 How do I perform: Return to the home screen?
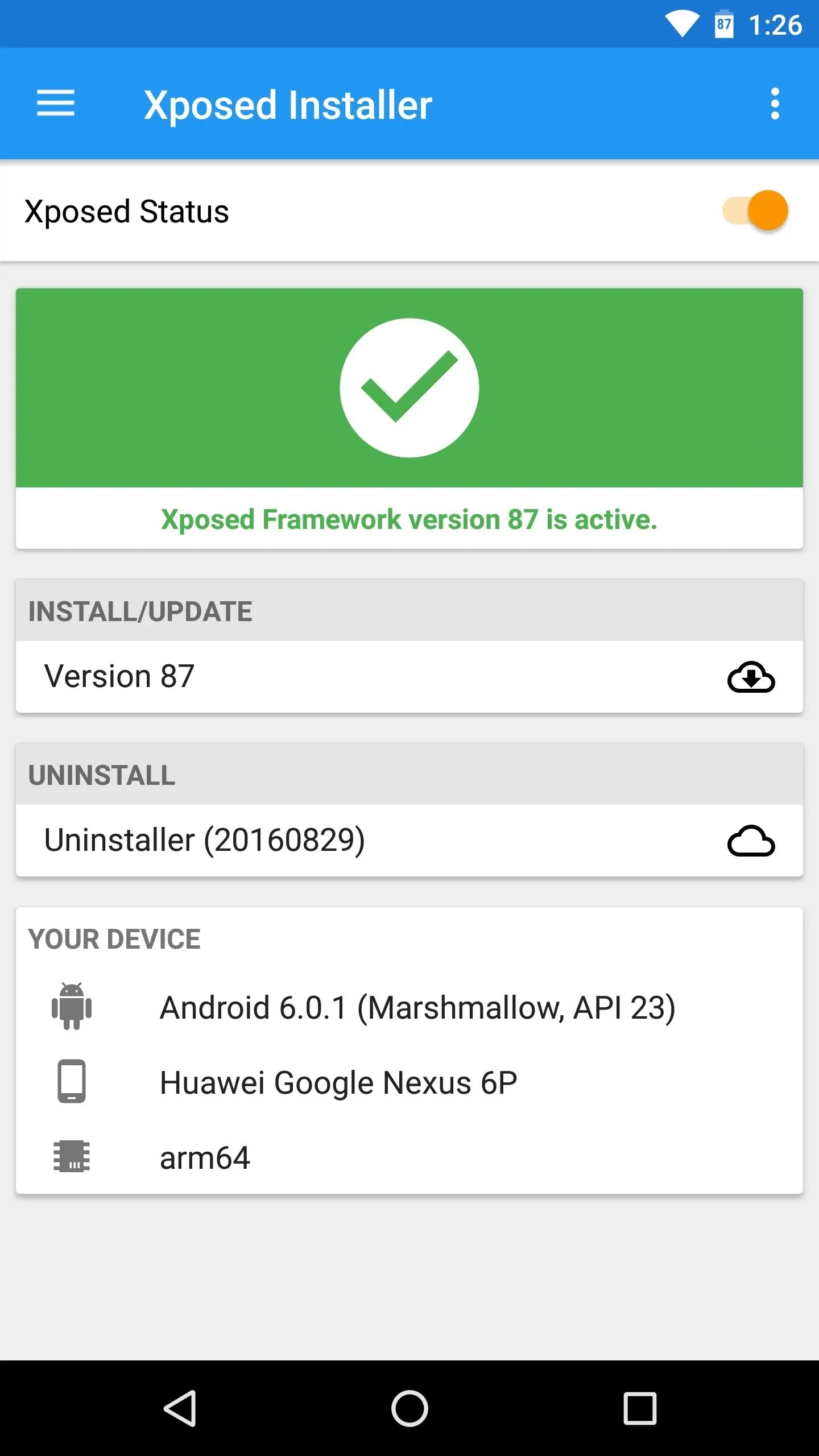[x=409, y=1408]
